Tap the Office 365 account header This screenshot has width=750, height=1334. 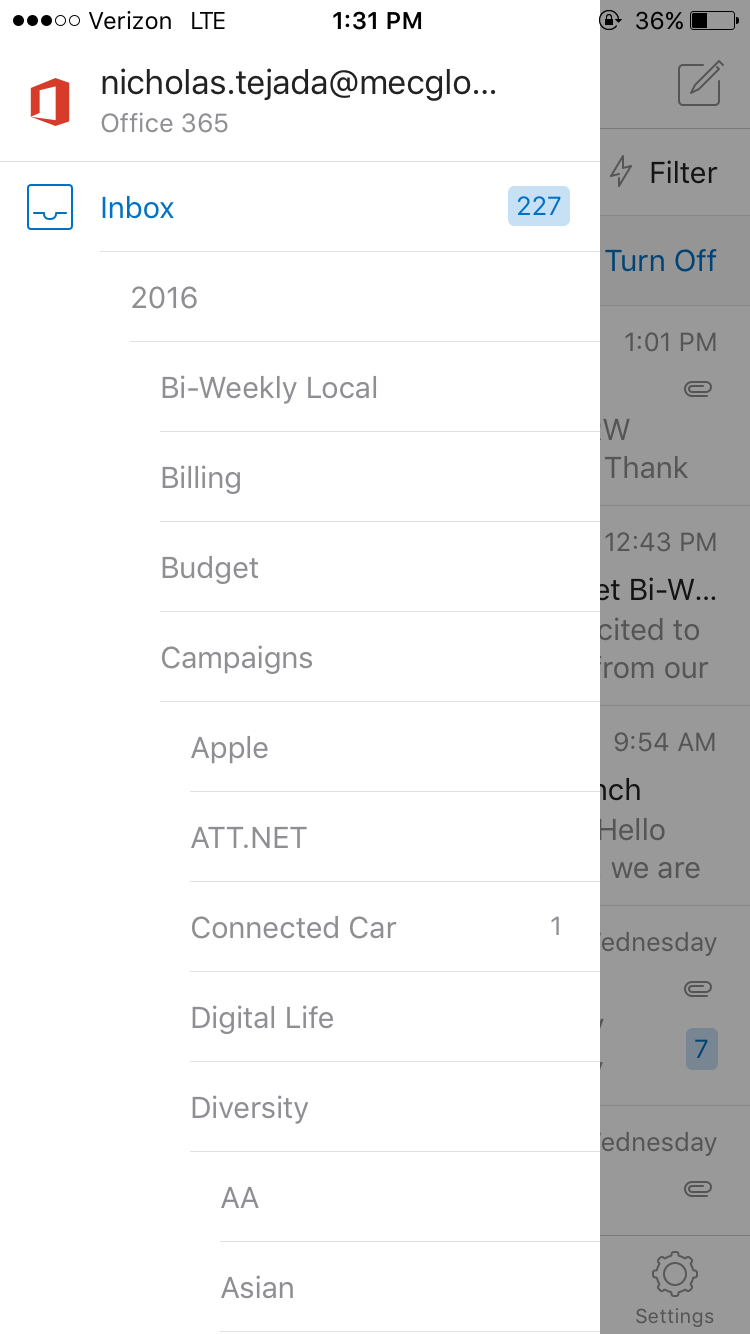point(298,102)
